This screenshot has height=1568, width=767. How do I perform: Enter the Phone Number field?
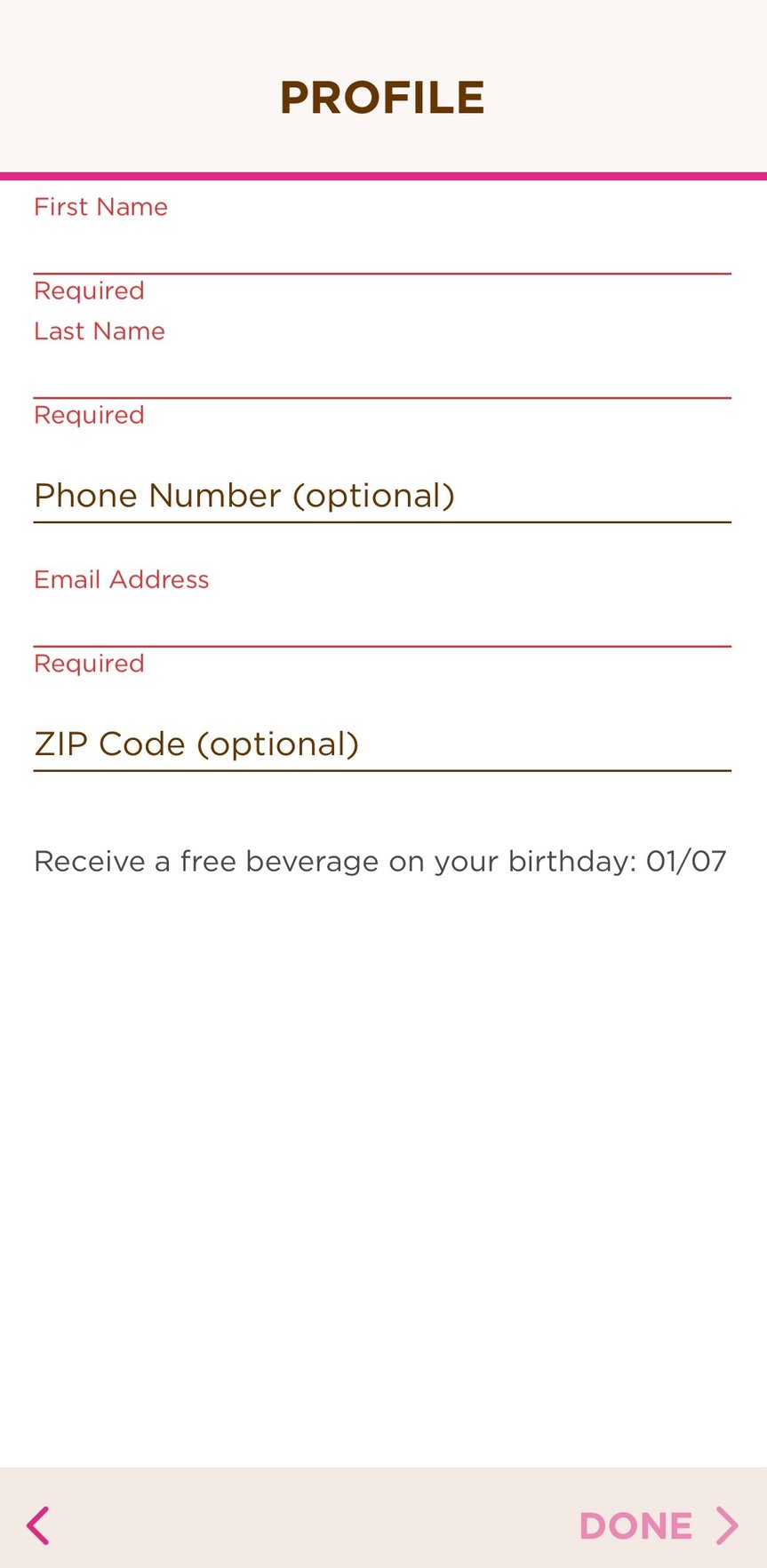[x=382, y=496]
